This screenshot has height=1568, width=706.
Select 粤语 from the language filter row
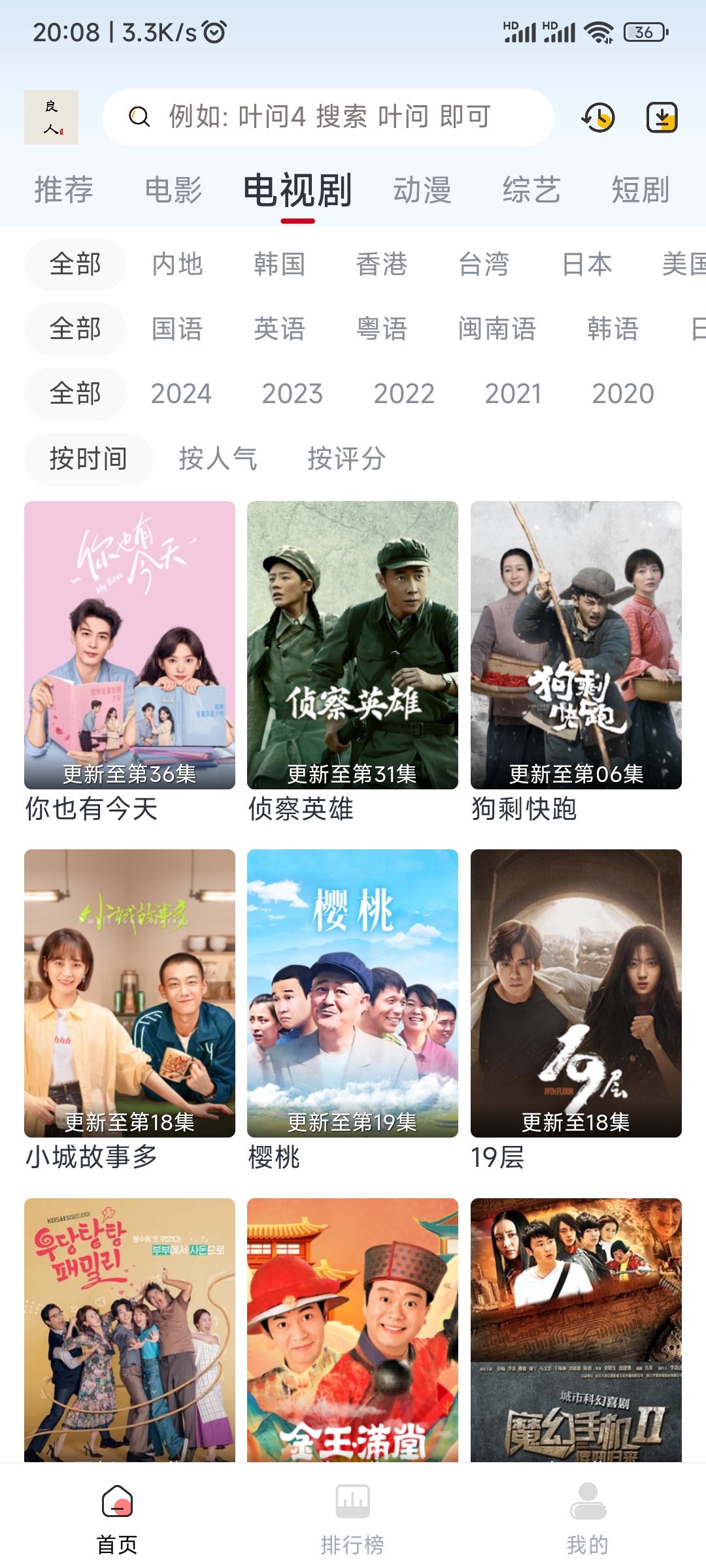click(383, 329)
